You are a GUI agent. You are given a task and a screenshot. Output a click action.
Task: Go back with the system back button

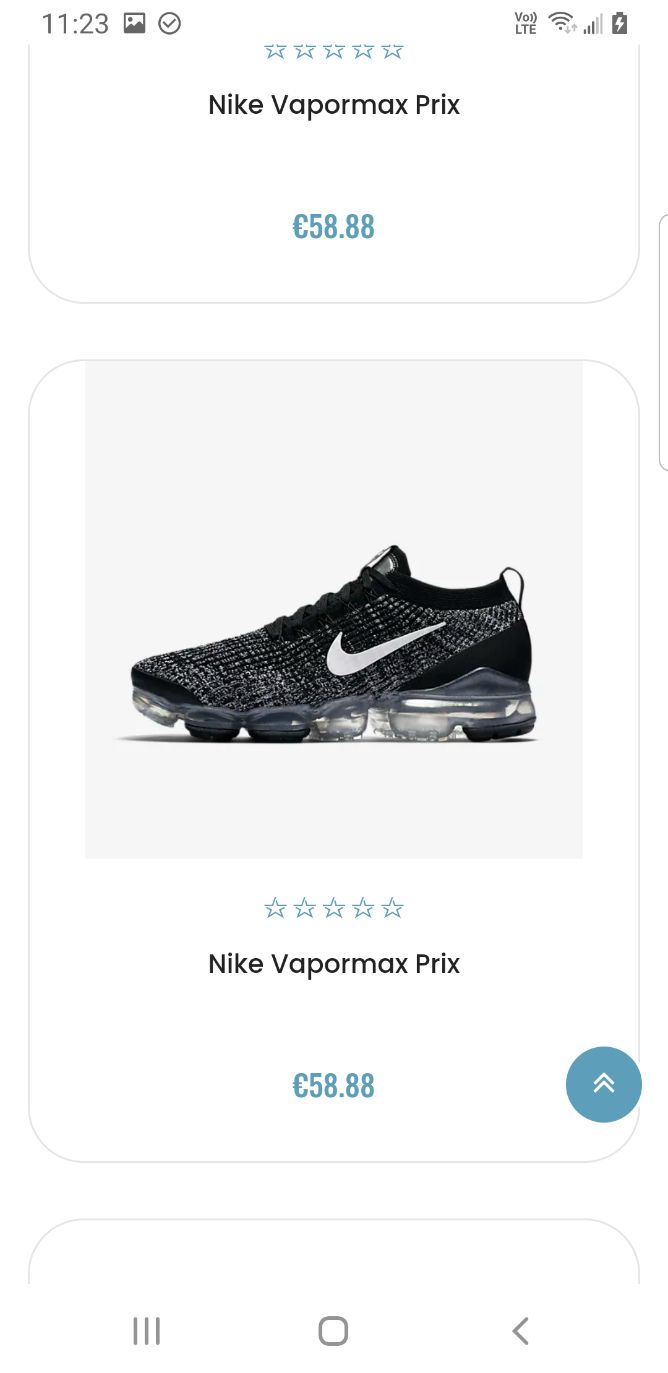coord(520,1330)
